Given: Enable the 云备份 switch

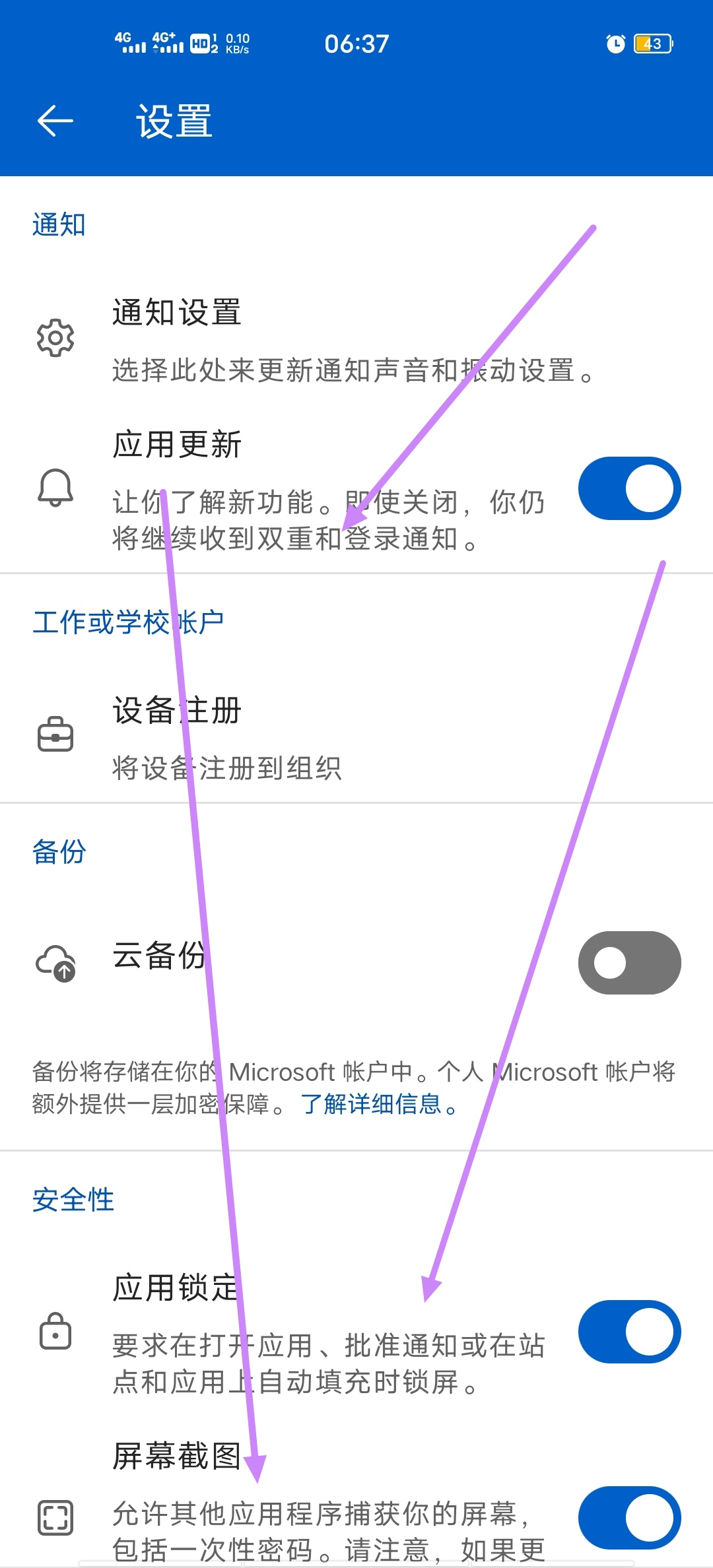Looking at the screenshot, I should coord(629,962).
